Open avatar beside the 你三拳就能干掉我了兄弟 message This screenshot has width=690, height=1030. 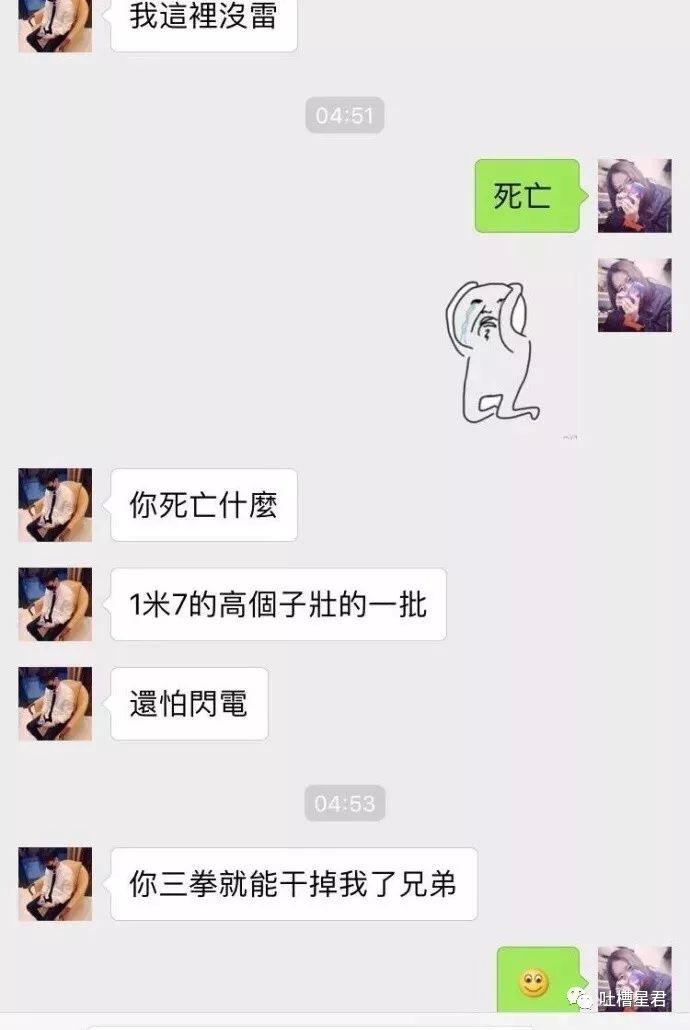55,884
